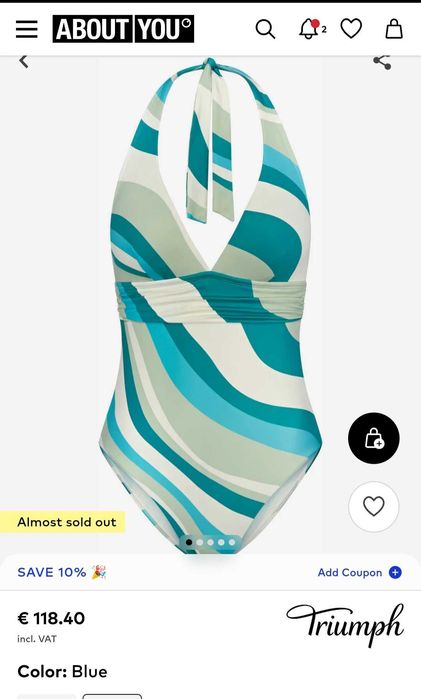This screenshot has width=421, height=699.
Task: View the swimsuit product image fullscreen
Action: [x=210, y=305]
